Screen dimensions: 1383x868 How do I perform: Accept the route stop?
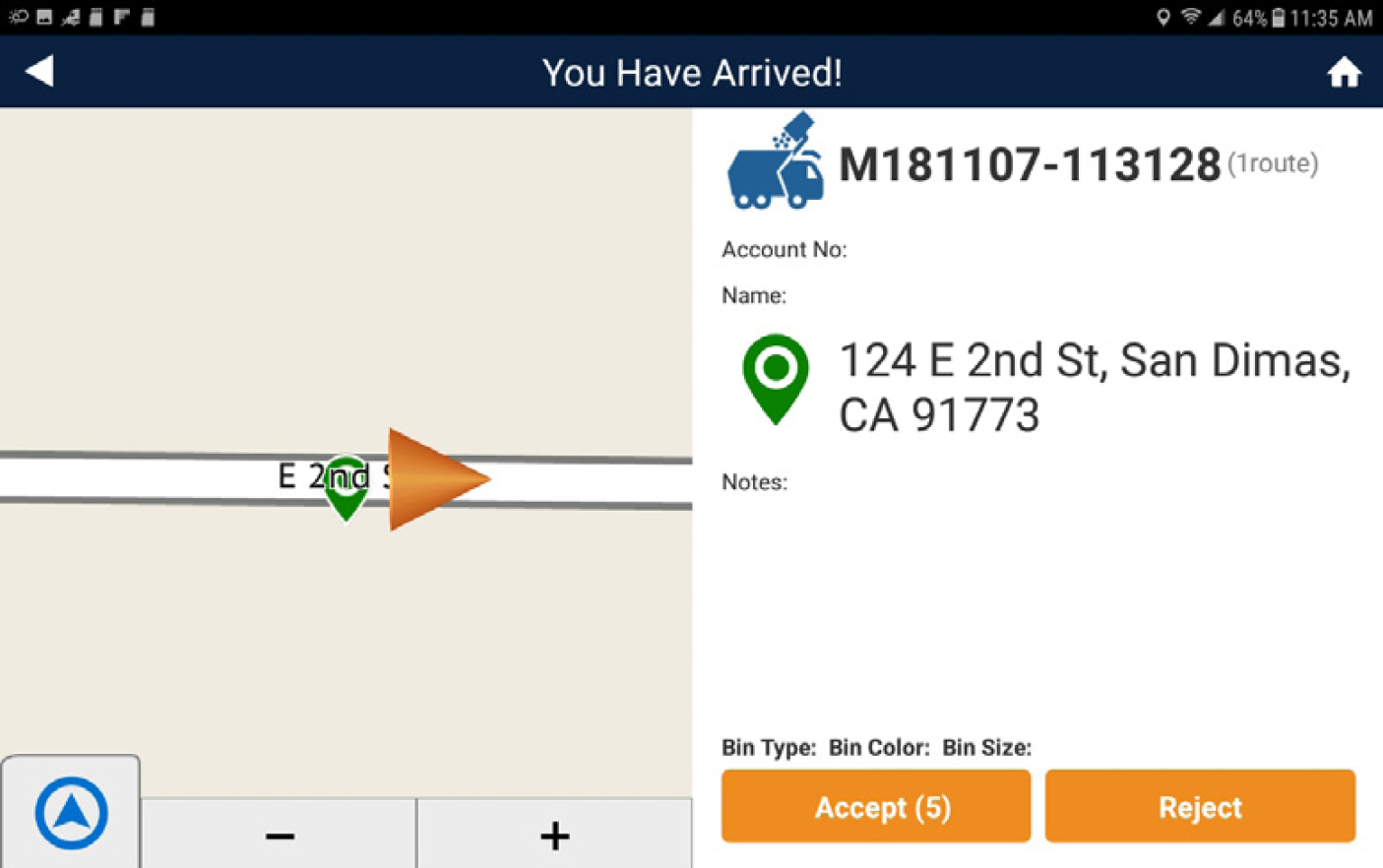point(875,807)
